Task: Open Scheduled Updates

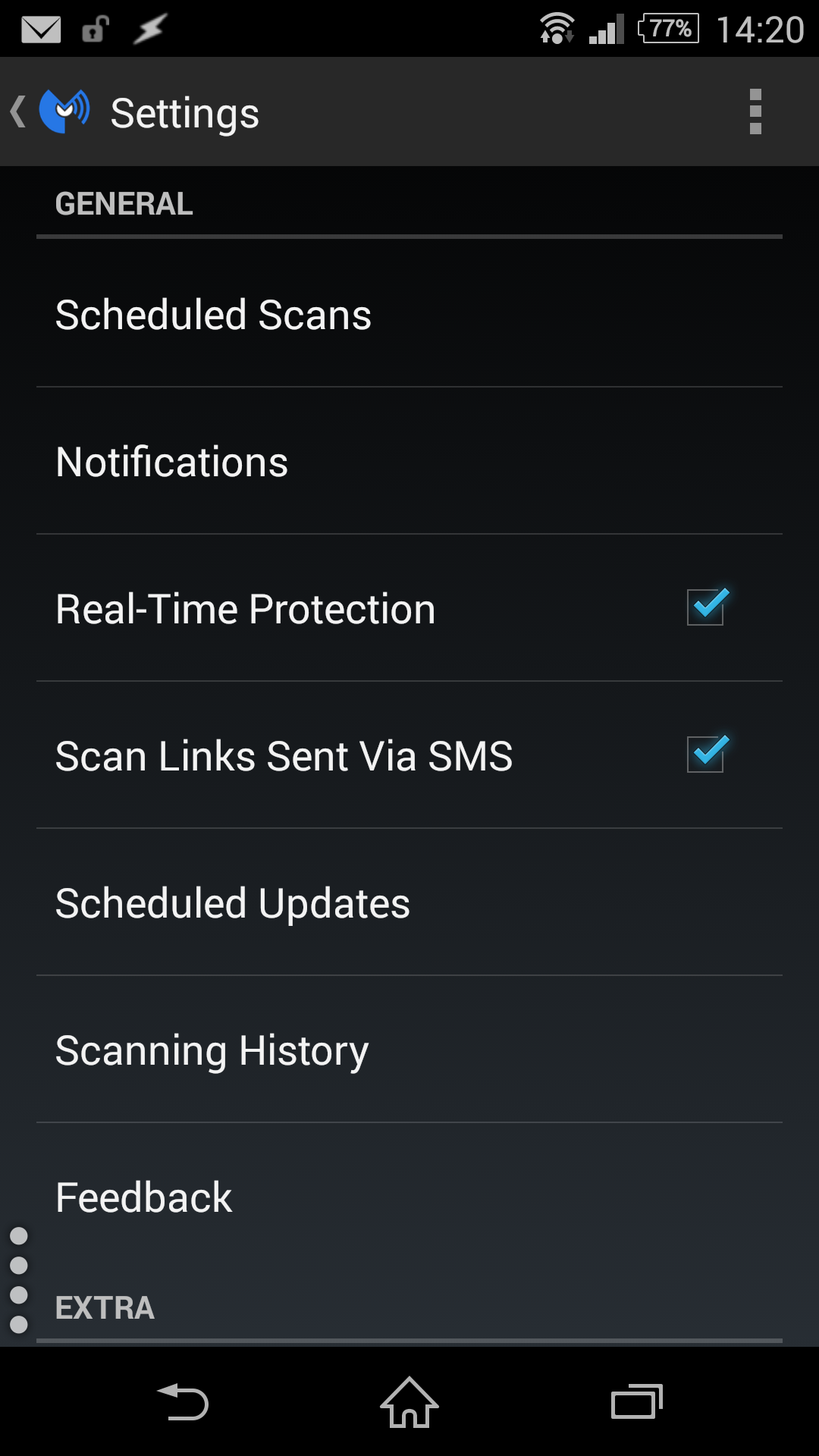Action: coord(409,902)
